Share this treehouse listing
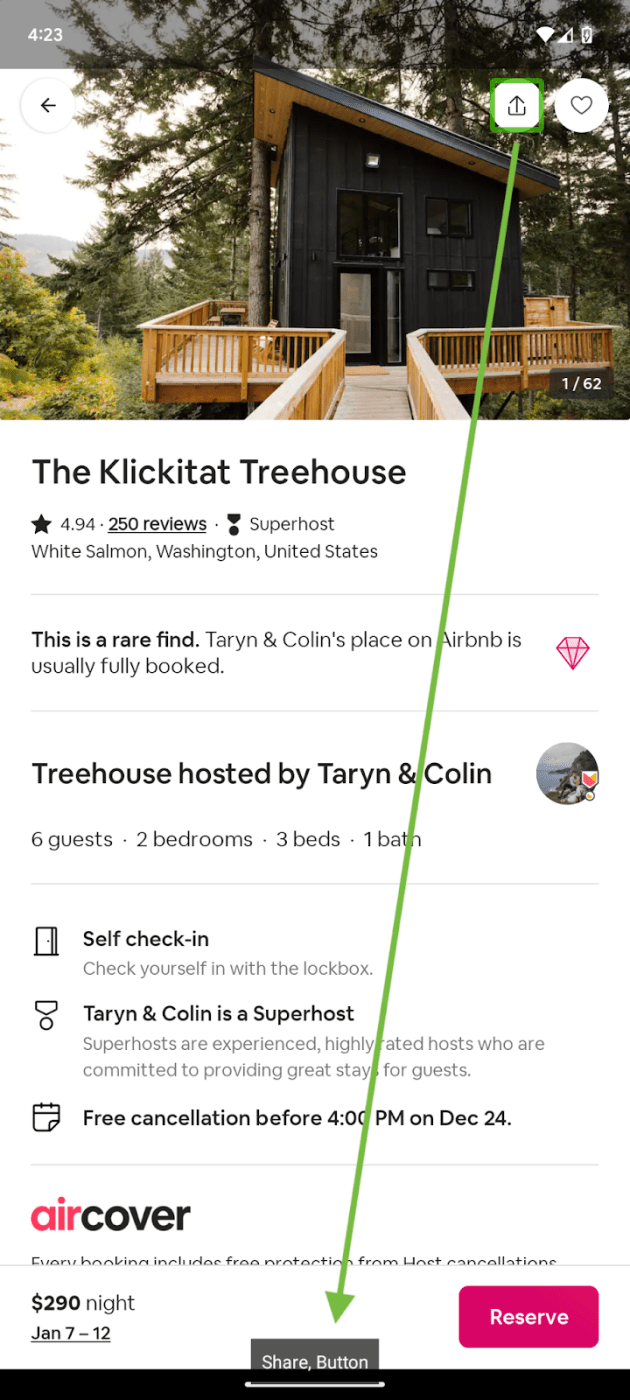Screen dimensions: 630x1400 (516, 105)
